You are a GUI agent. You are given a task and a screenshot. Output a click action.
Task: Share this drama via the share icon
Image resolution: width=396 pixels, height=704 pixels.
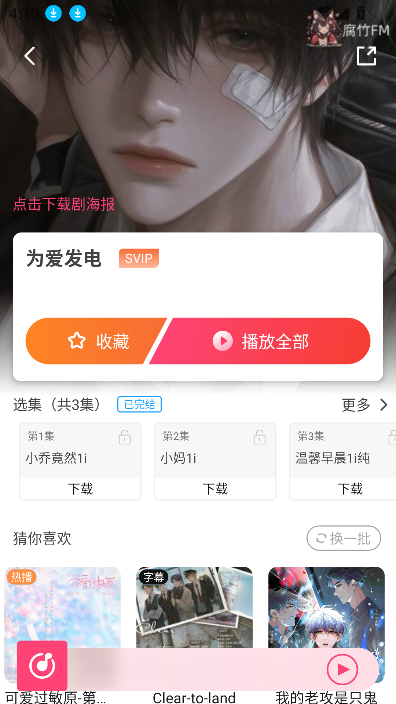[366, 56]
